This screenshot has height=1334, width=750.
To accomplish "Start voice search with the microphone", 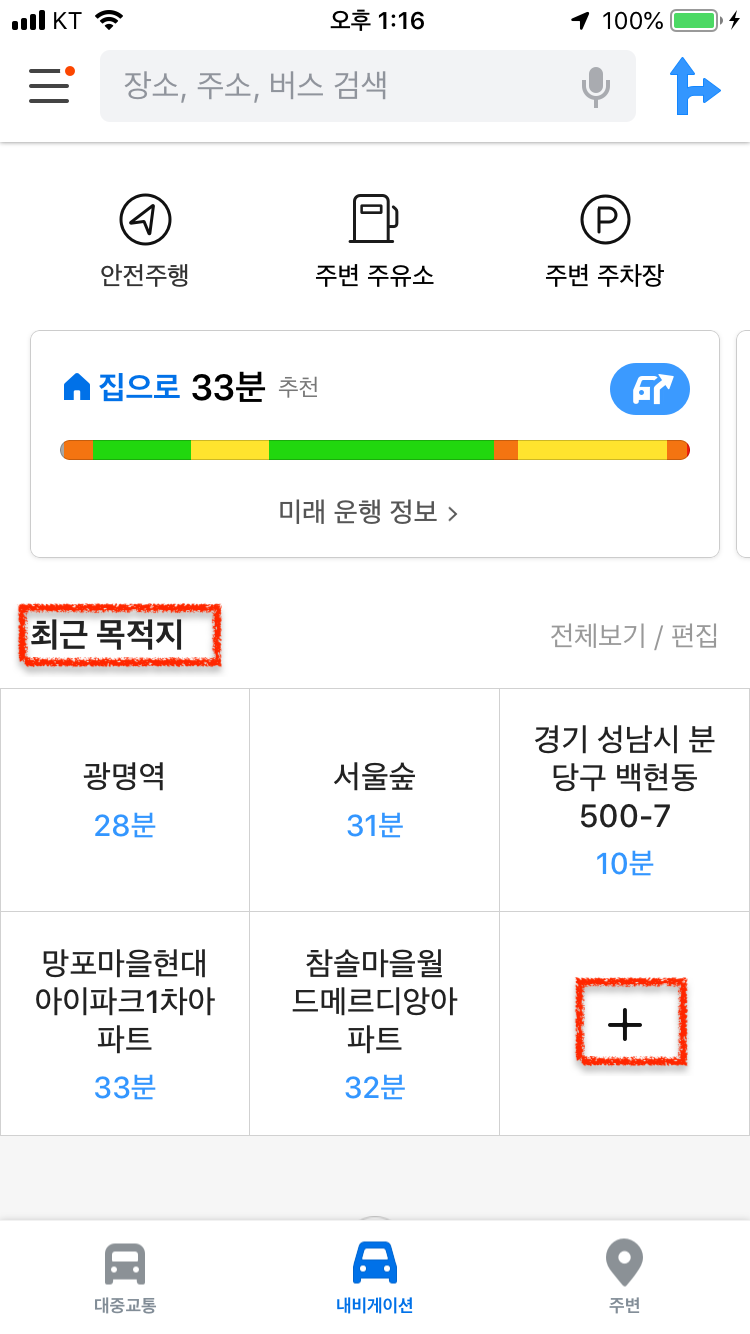I will [x=596, y=87].
